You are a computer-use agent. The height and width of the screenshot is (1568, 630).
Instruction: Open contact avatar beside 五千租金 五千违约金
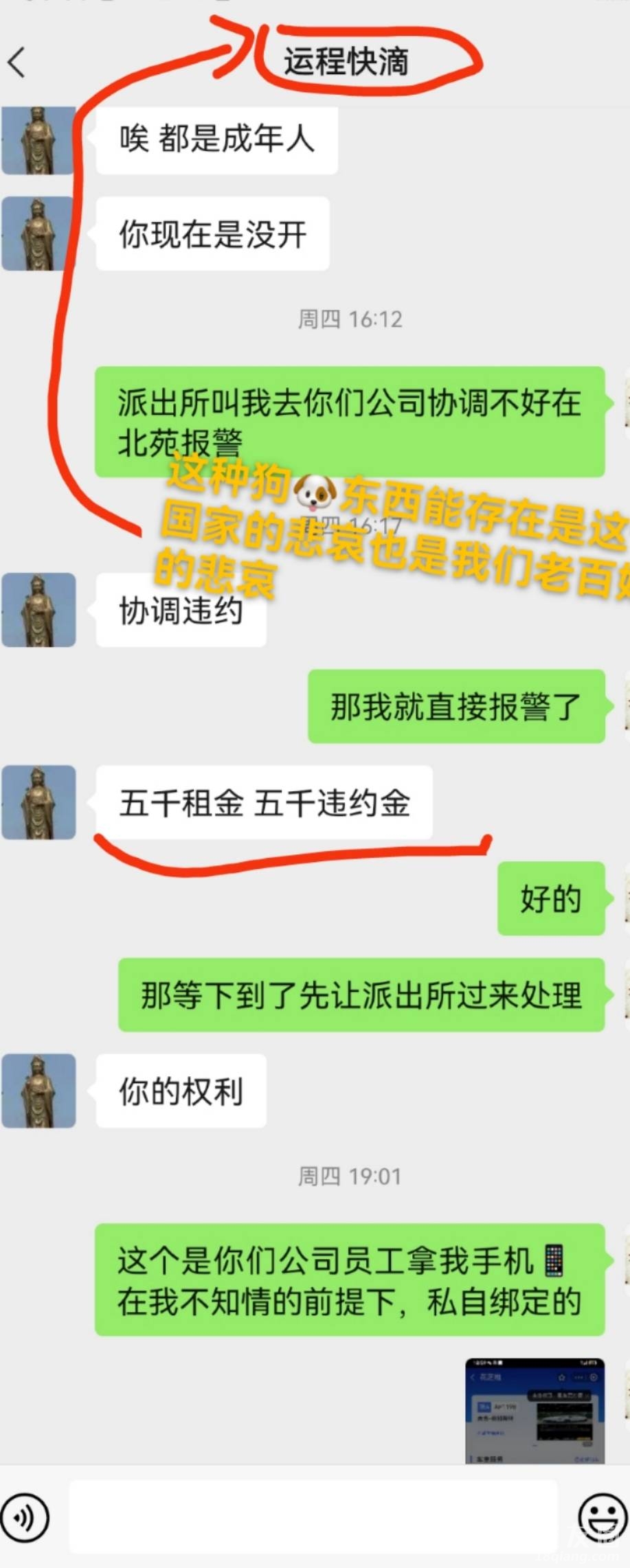coord(38,802)
